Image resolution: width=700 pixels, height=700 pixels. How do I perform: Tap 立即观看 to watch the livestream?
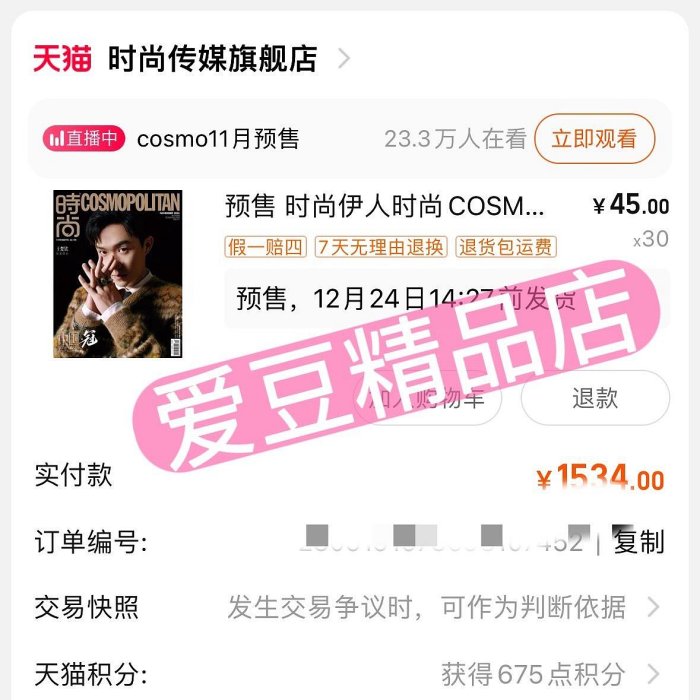click(594, 139)
